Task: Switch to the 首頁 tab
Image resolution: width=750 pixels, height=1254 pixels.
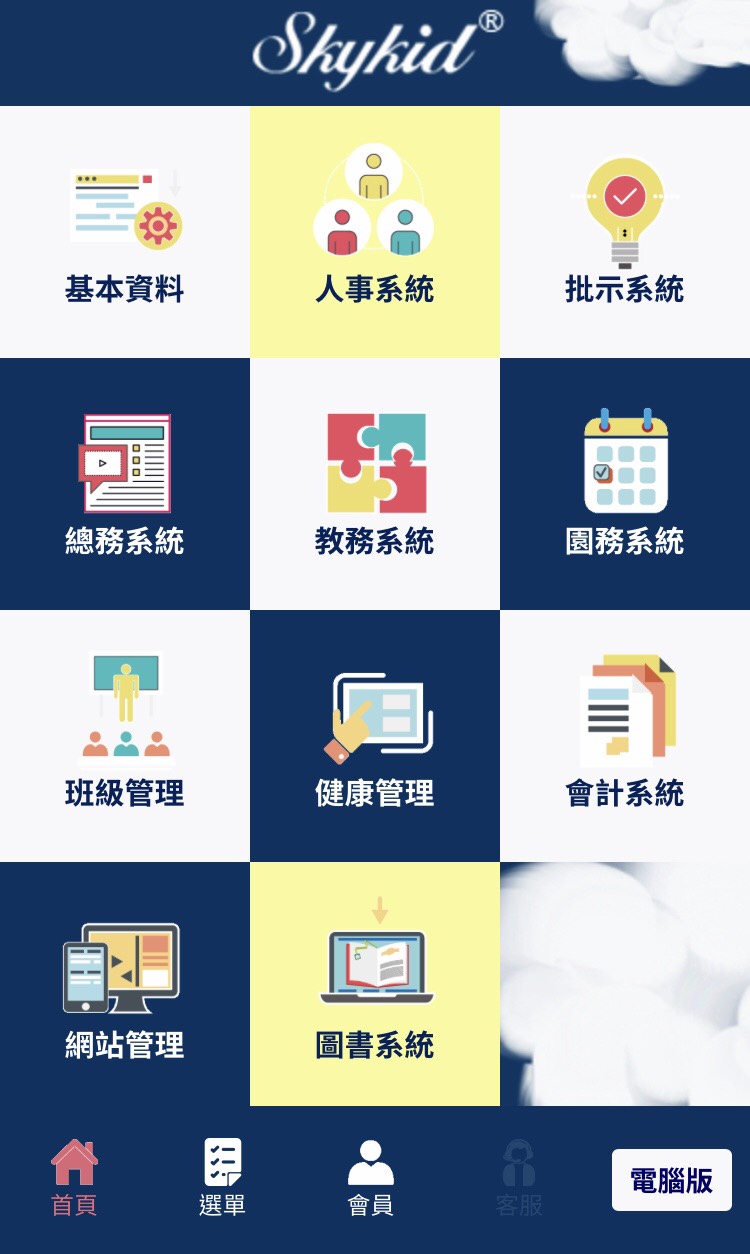Action: click(74, 1178)
